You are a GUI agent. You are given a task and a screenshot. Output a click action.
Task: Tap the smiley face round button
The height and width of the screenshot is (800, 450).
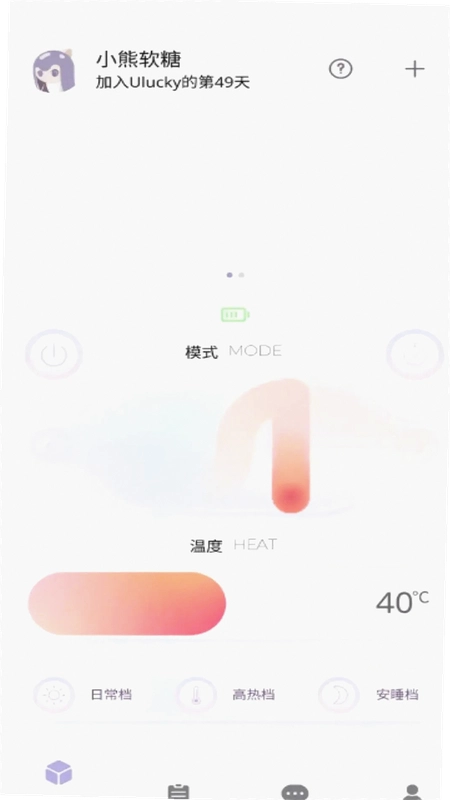[415, 354]
